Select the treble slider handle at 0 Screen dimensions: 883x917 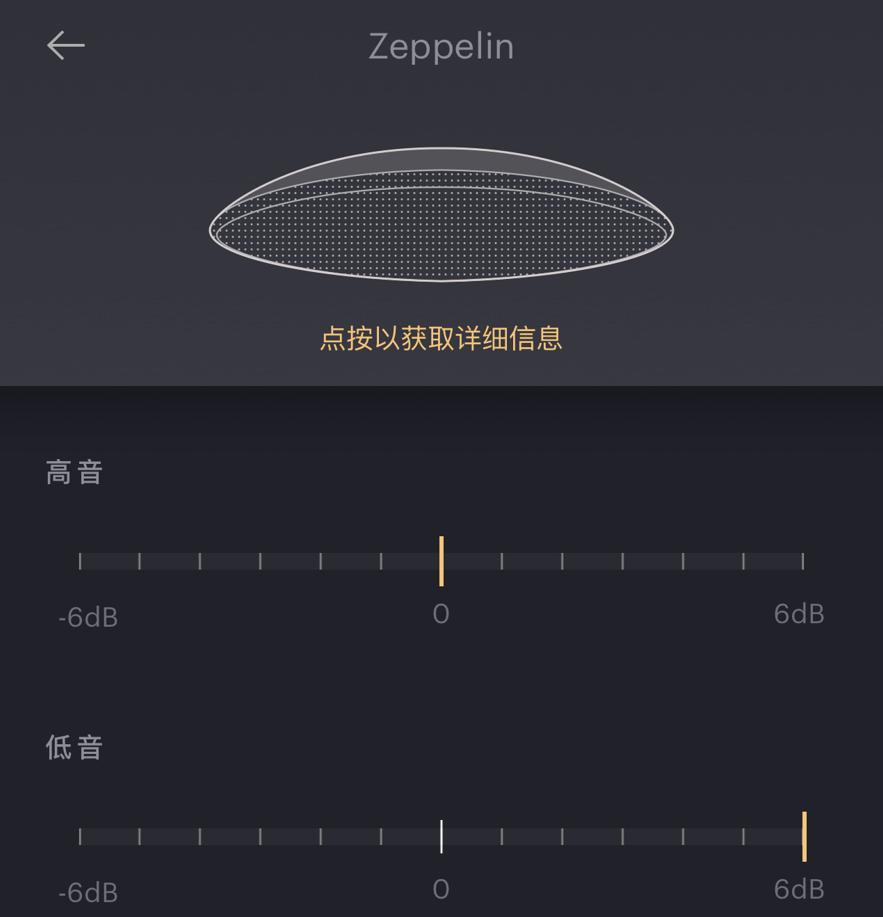click(x=441, y=561)
